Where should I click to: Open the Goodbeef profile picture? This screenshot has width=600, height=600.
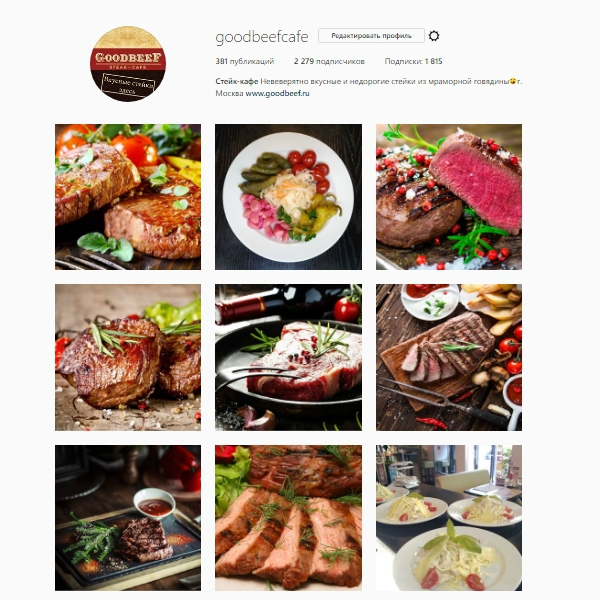[x=128, y=63]
